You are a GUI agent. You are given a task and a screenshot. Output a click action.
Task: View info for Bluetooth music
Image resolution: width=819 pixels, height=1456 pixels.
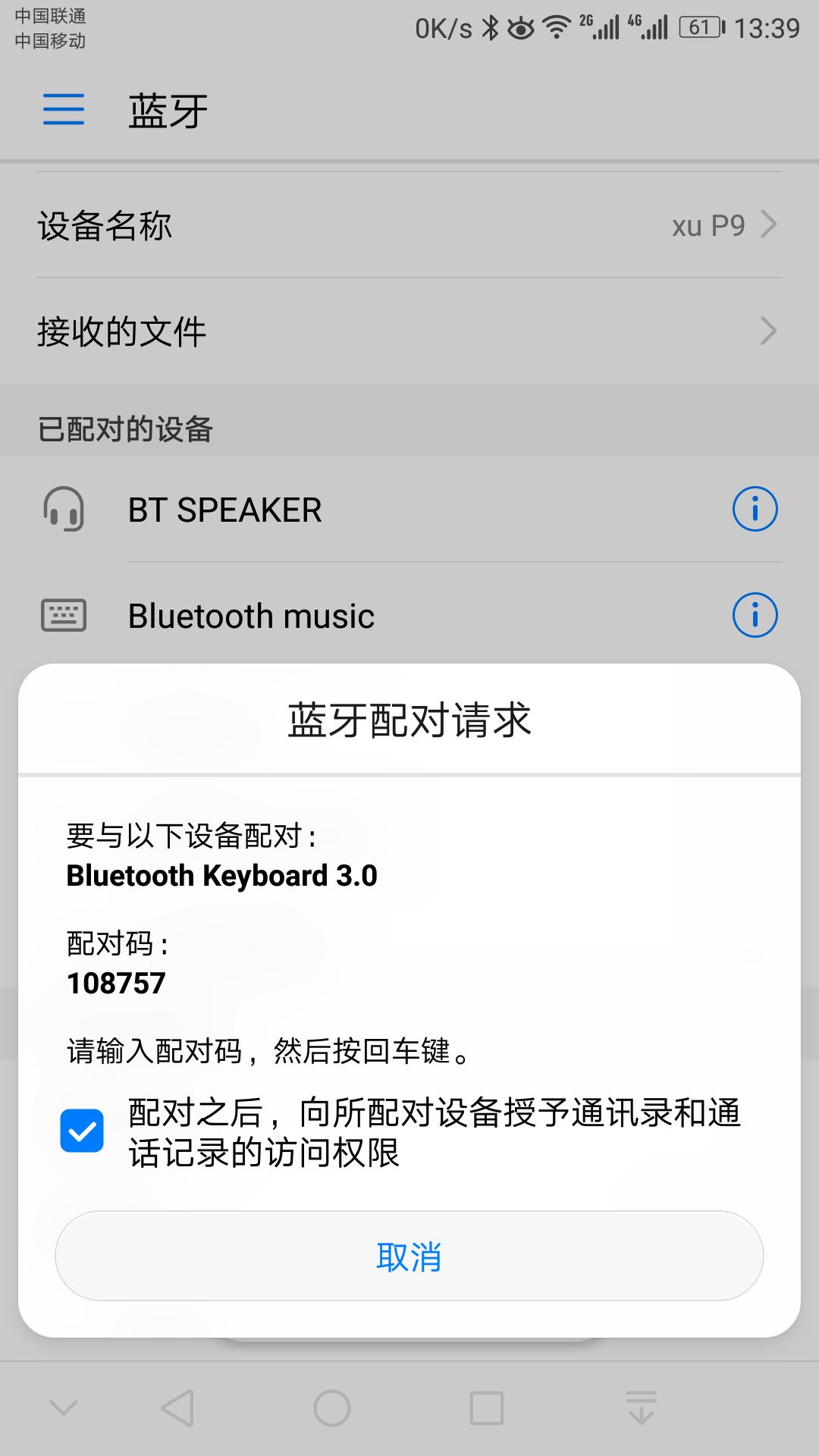tap(755, 615)
